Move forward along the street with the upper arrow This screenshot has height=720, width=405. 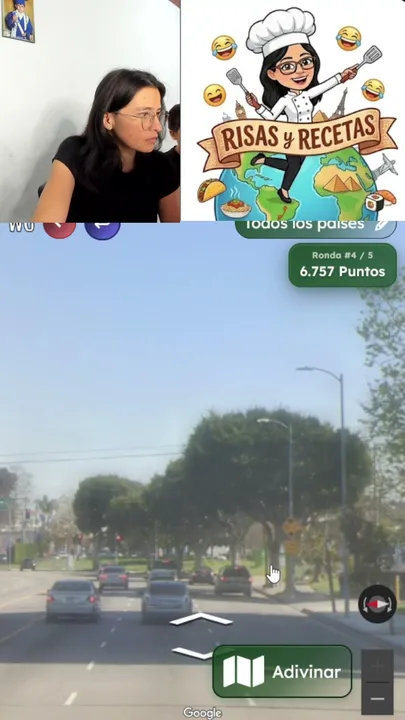tap(201, 619)
